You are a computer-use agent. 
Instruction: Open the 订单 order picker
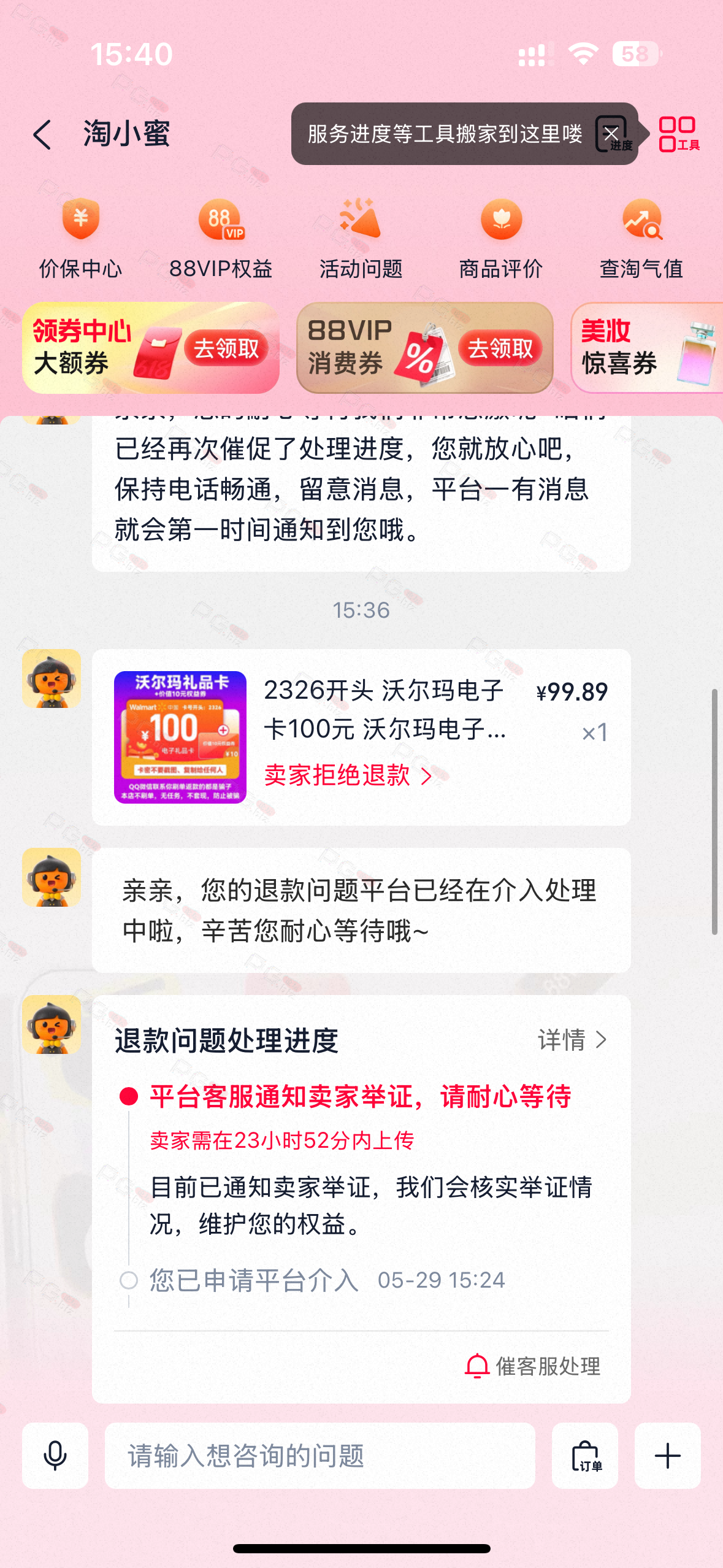585,1456
